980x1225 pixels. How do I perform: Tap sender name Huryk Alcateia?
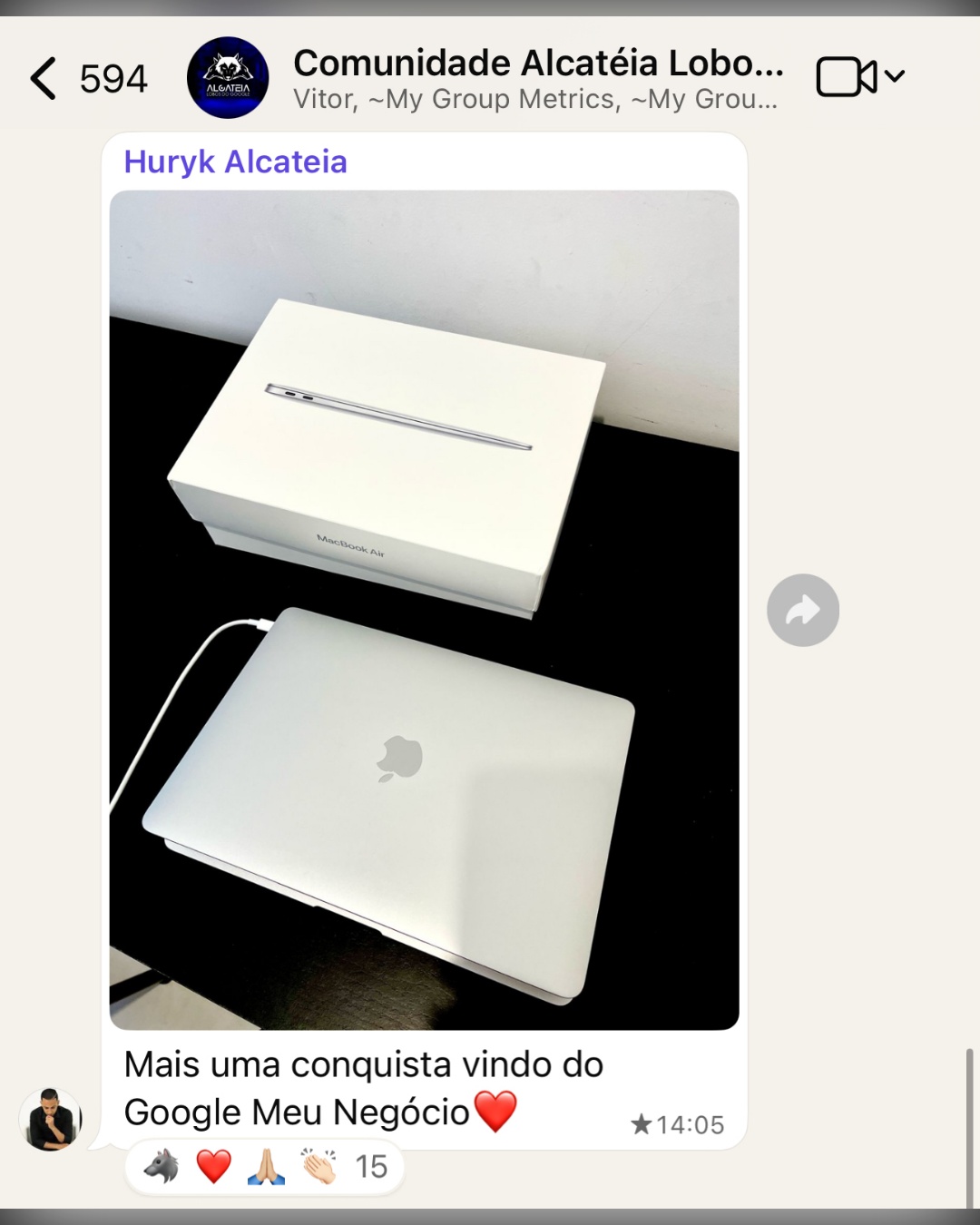click(235, 162)
